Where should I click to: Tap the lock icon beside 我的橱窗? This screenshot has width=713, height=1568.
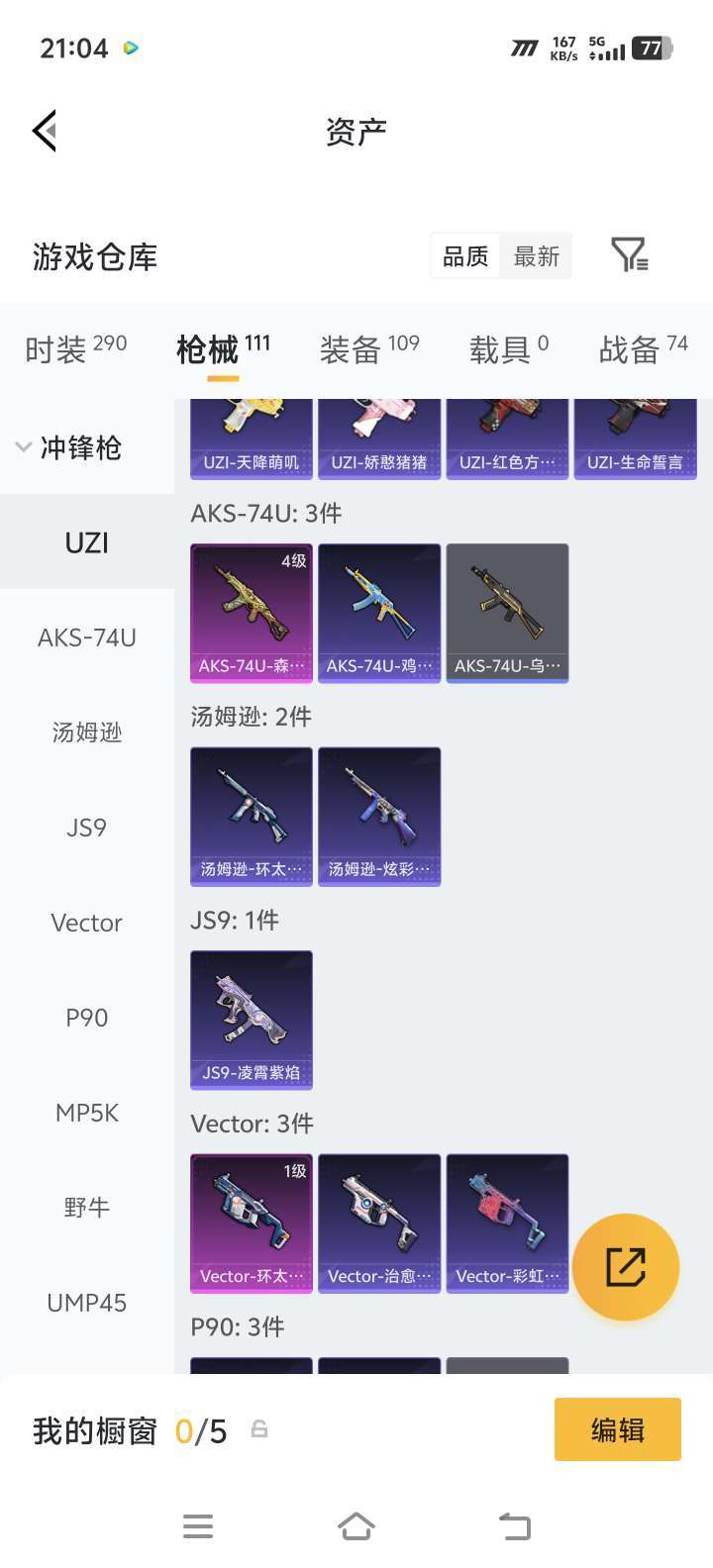[259, 1429]
